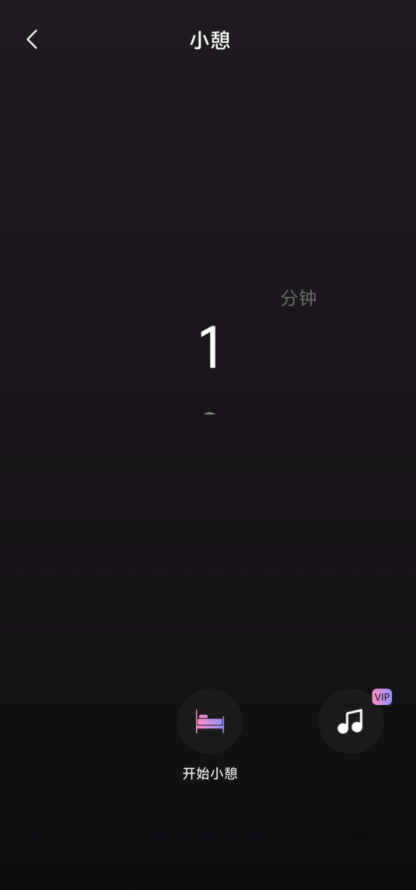Start the nap with 开始小憩
Image resolution: width=416 pixels, height=890 pixels.
(x=210, y=721)
